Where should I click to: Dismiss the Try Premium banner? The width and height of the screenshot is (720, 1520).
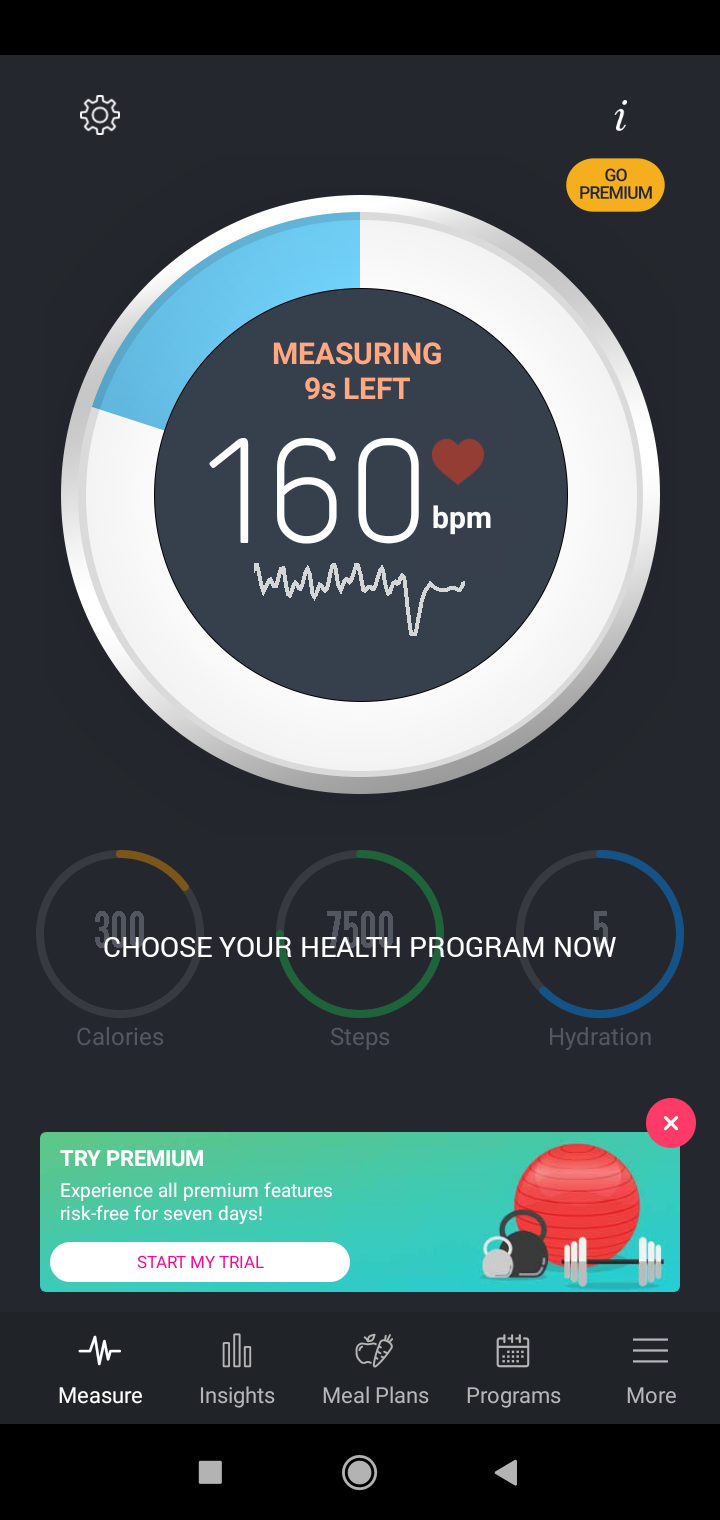670,1123
